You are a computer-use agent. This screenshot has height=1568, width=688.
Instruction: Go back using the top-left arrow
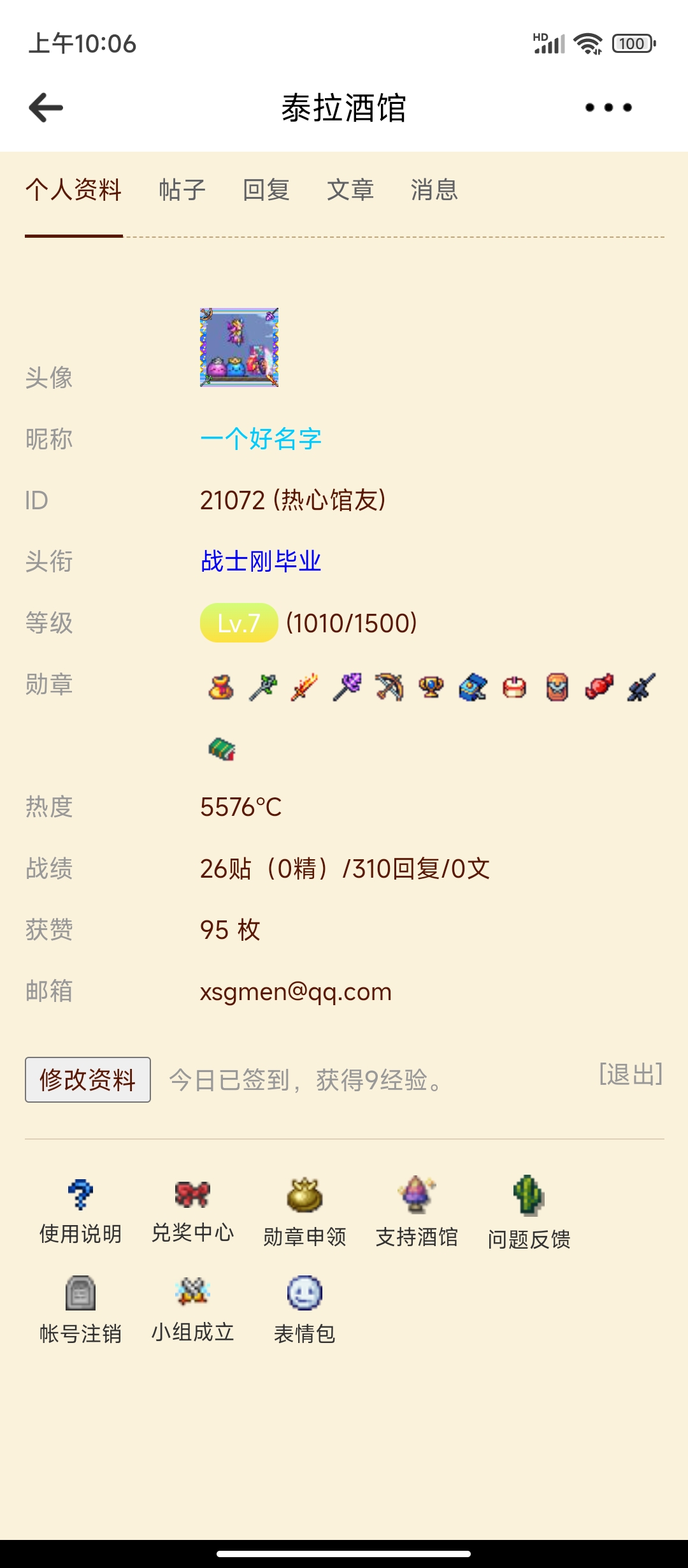coord(46,107)
